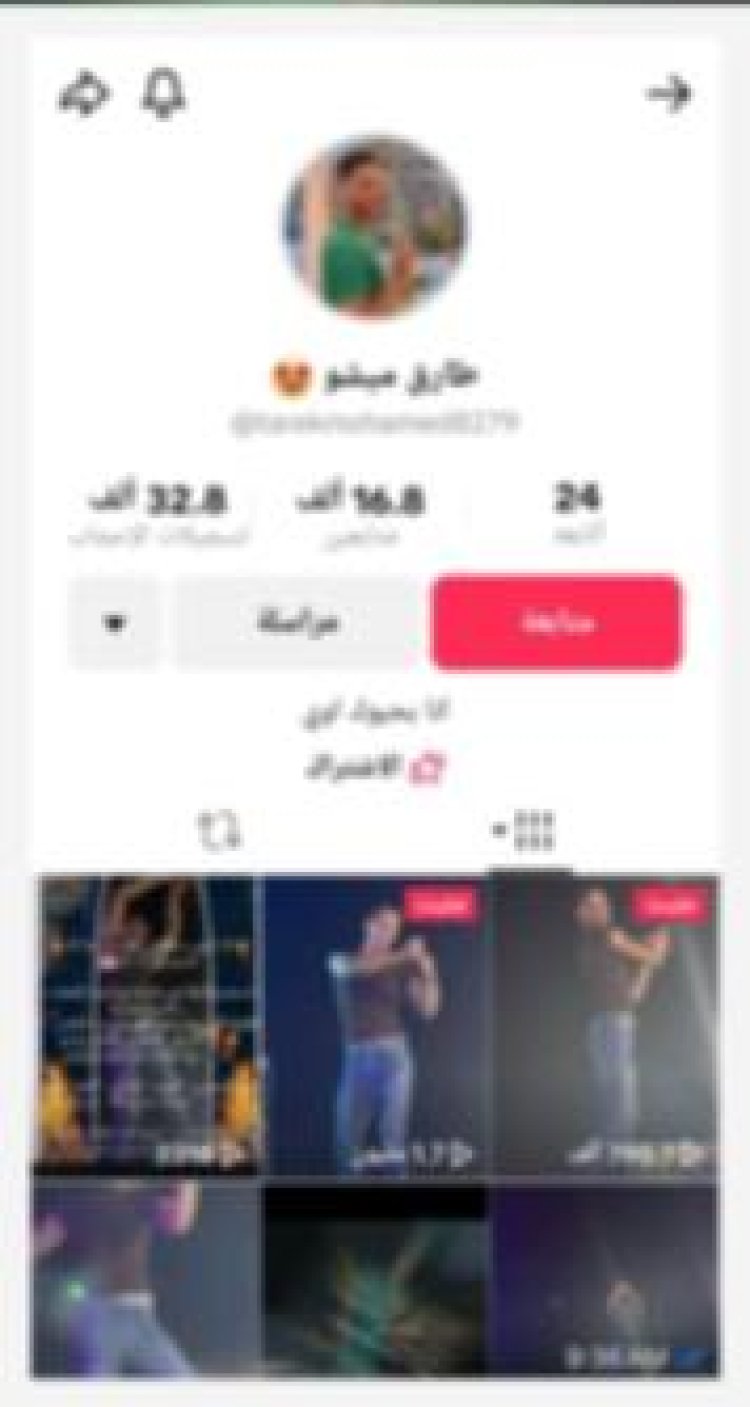This screenshot has width=750, height=1407.
Task: Open the profile picture
Action: tap(375, 227)
